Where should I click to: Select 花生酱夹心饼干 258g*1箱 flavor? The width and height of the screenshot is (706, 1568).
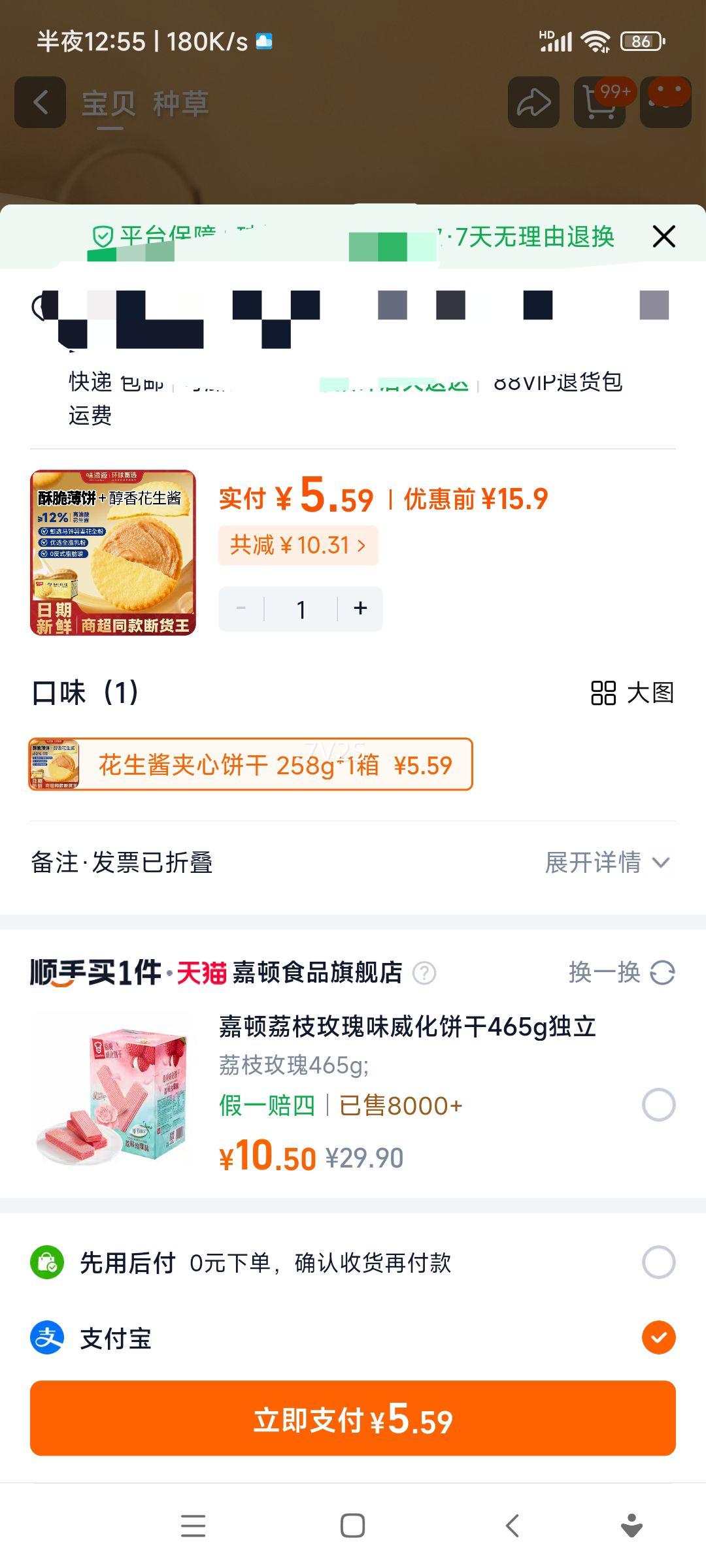[x=251, y=764]
